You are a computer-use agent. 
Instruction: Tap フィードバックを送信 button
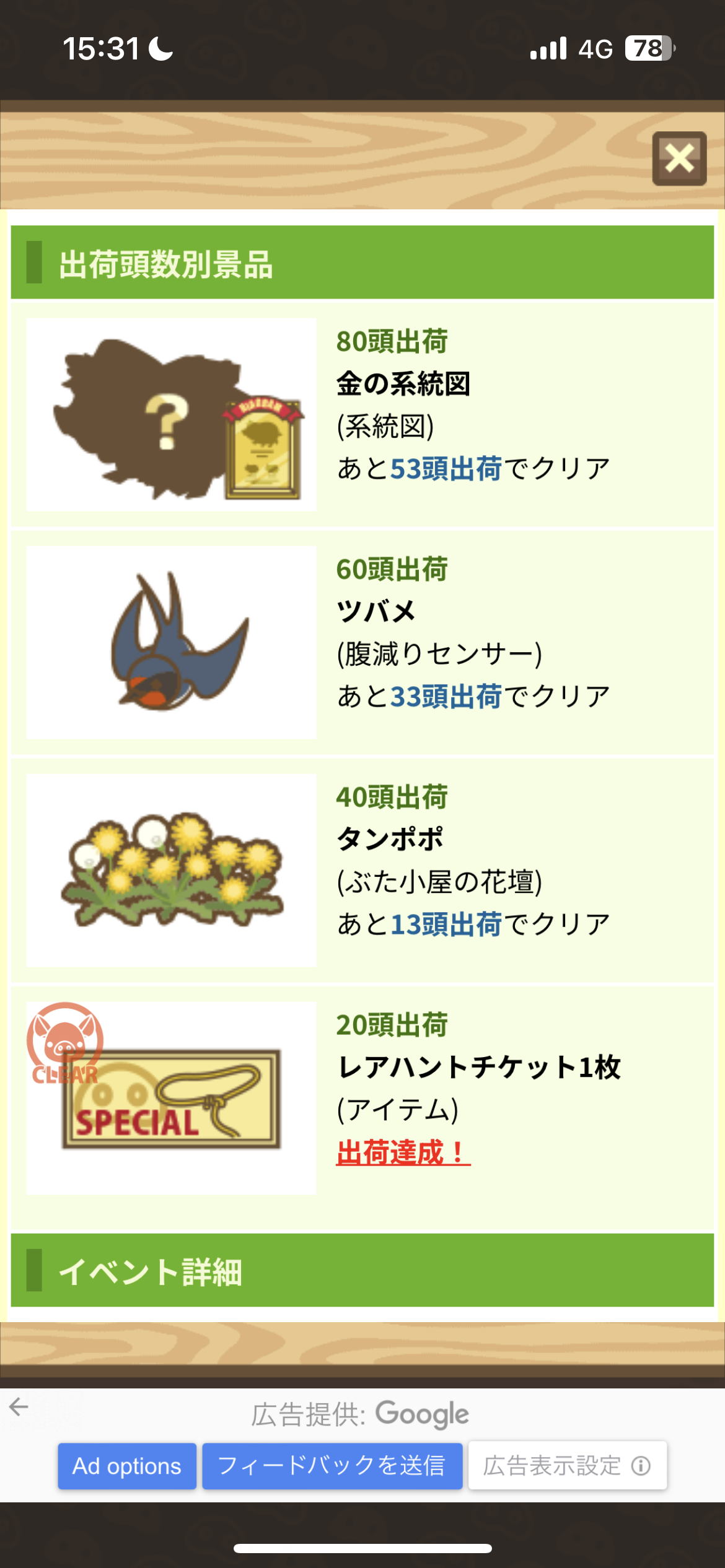pyautogui.click(x=332, y=1466)
